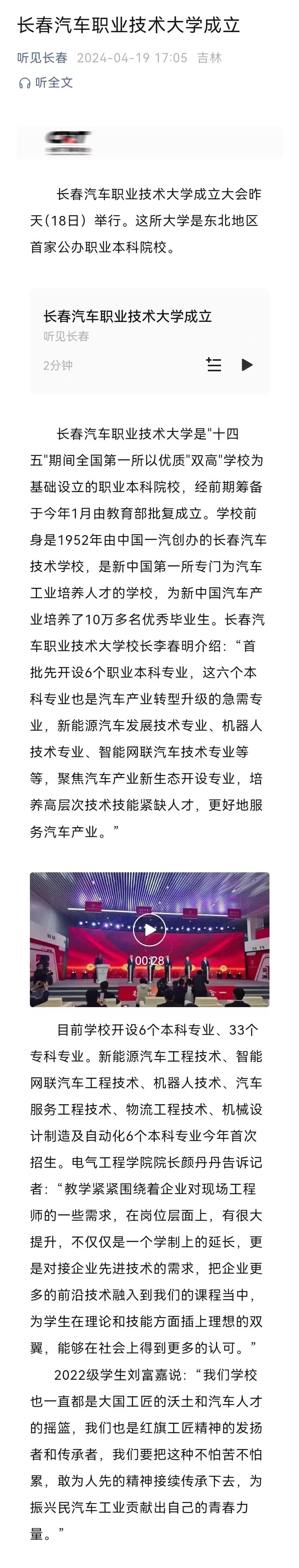The height and width of the screenshot is (1568, 299).
Task: Open the 听见长春 author link
Action: [x=42, y=58]
